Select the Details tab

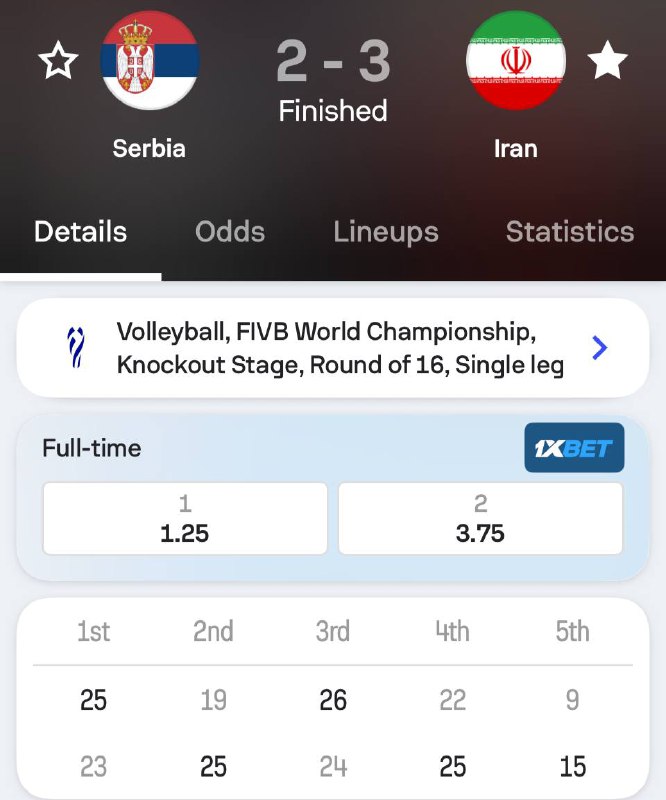click(x=81, y=232)
